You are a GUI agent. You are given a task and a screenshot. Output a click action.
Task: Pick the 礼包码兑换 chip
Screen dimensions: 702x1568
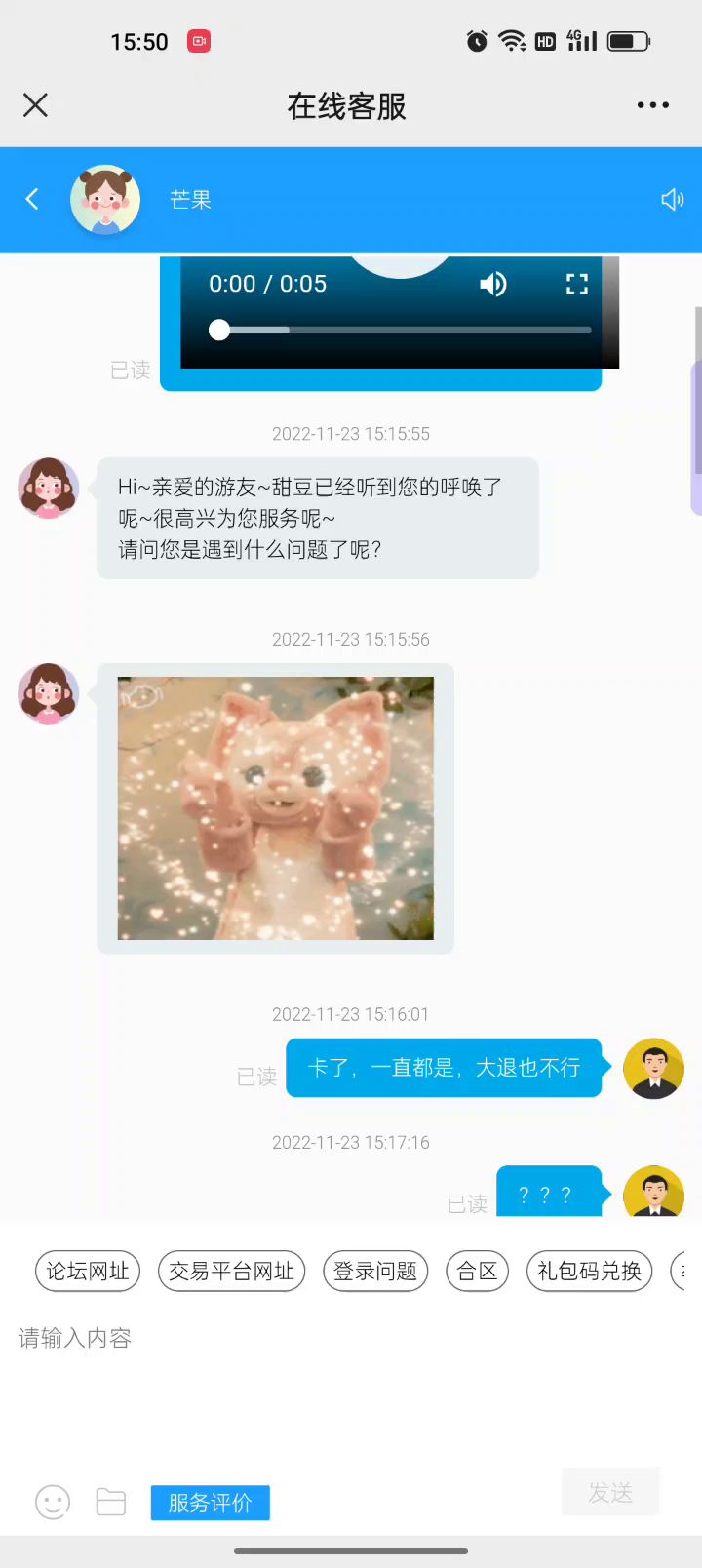click(x=589, y=1272)
